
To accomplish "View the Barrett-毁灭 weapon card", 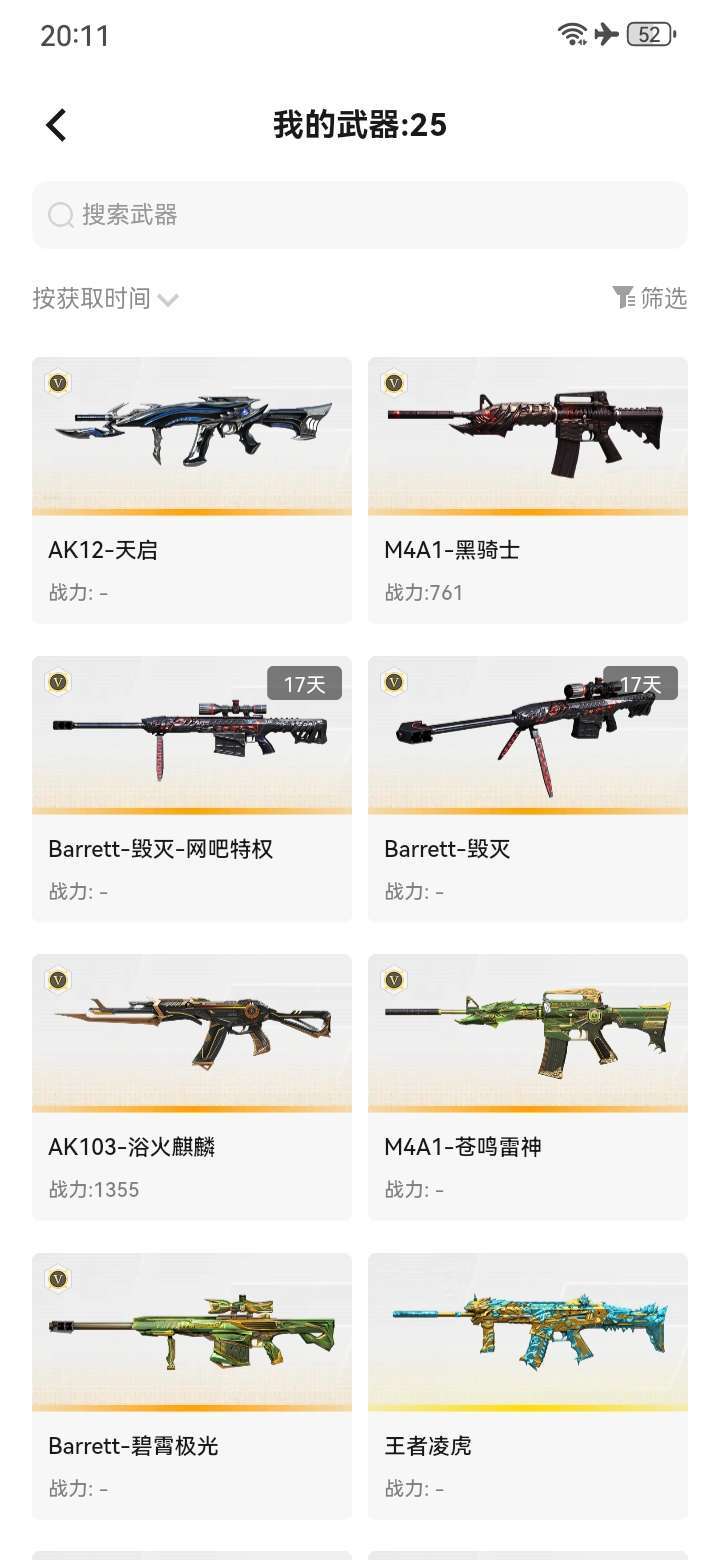I will coord(528,789).
